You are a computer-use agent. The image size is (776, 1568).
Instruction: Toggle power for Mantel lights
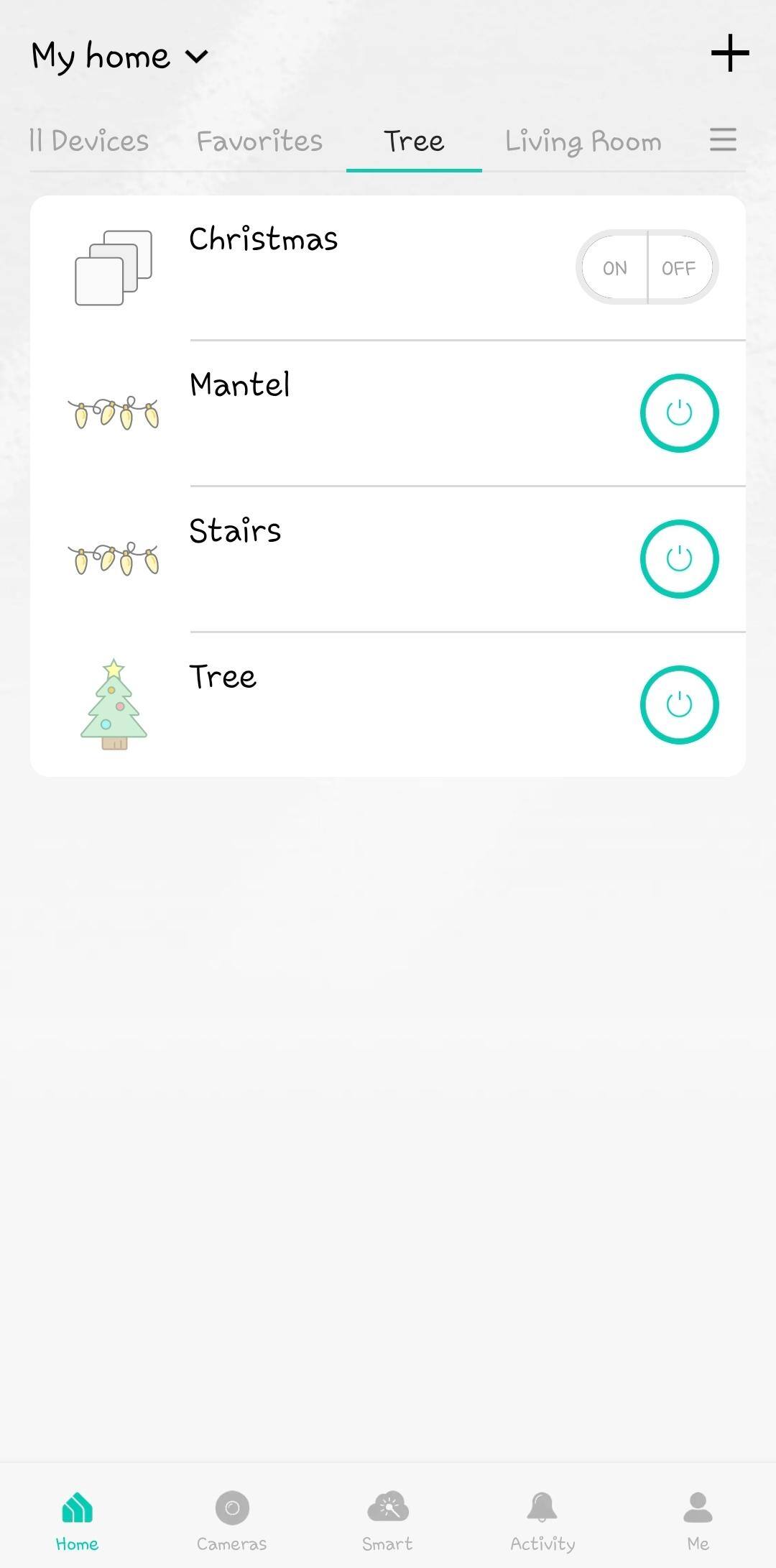[679, 413]
